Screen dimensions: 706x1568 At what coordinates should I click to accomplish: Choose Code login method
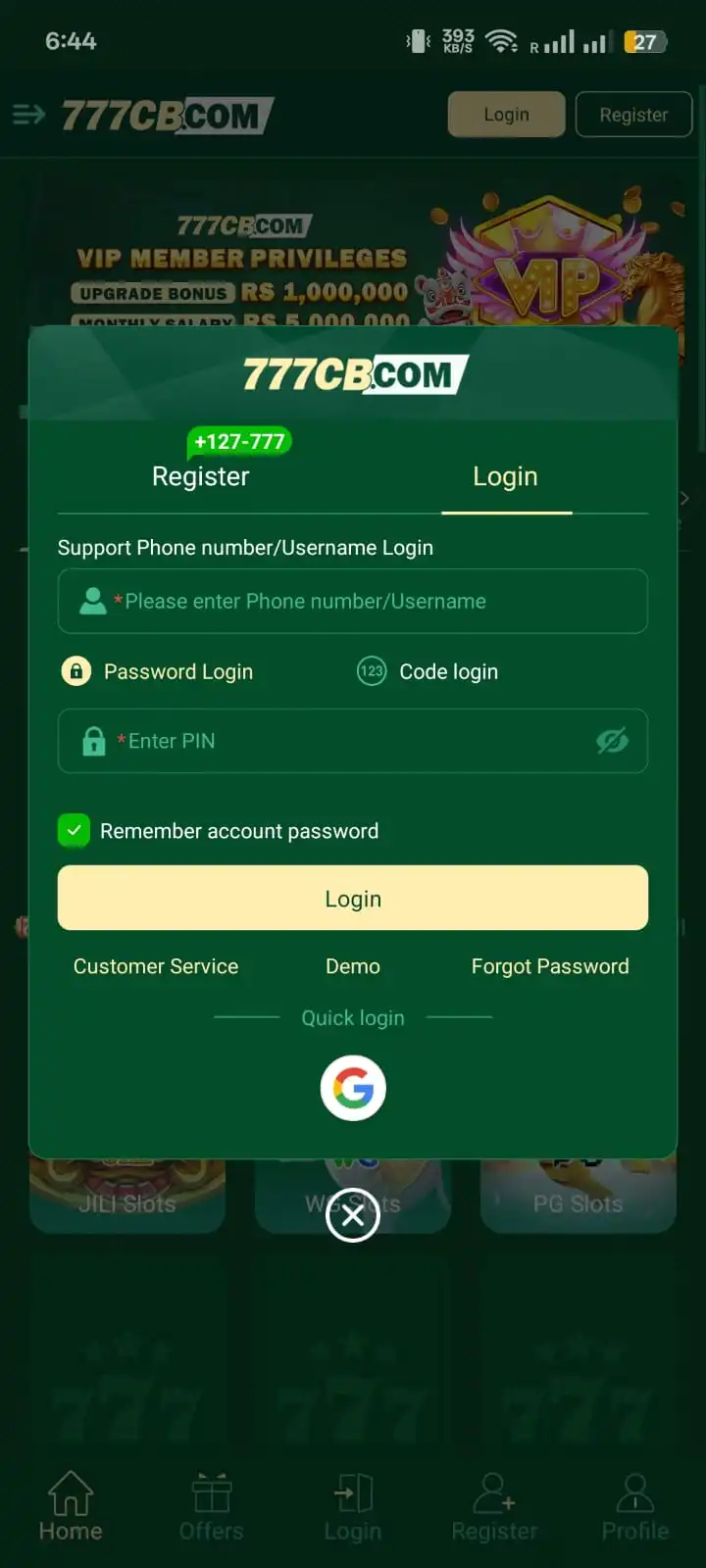(x=429, y=671)
